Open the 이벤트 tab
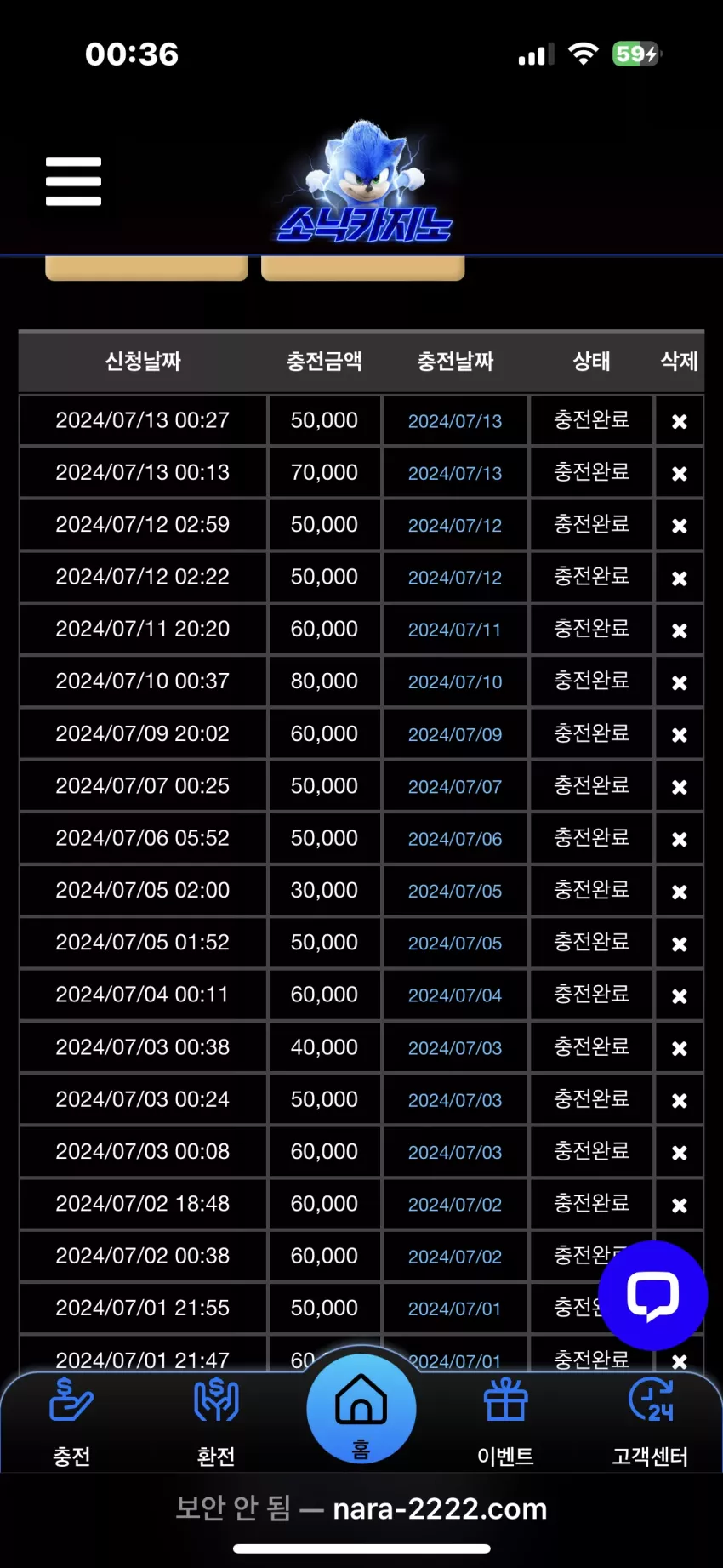 pos(505,1423)
